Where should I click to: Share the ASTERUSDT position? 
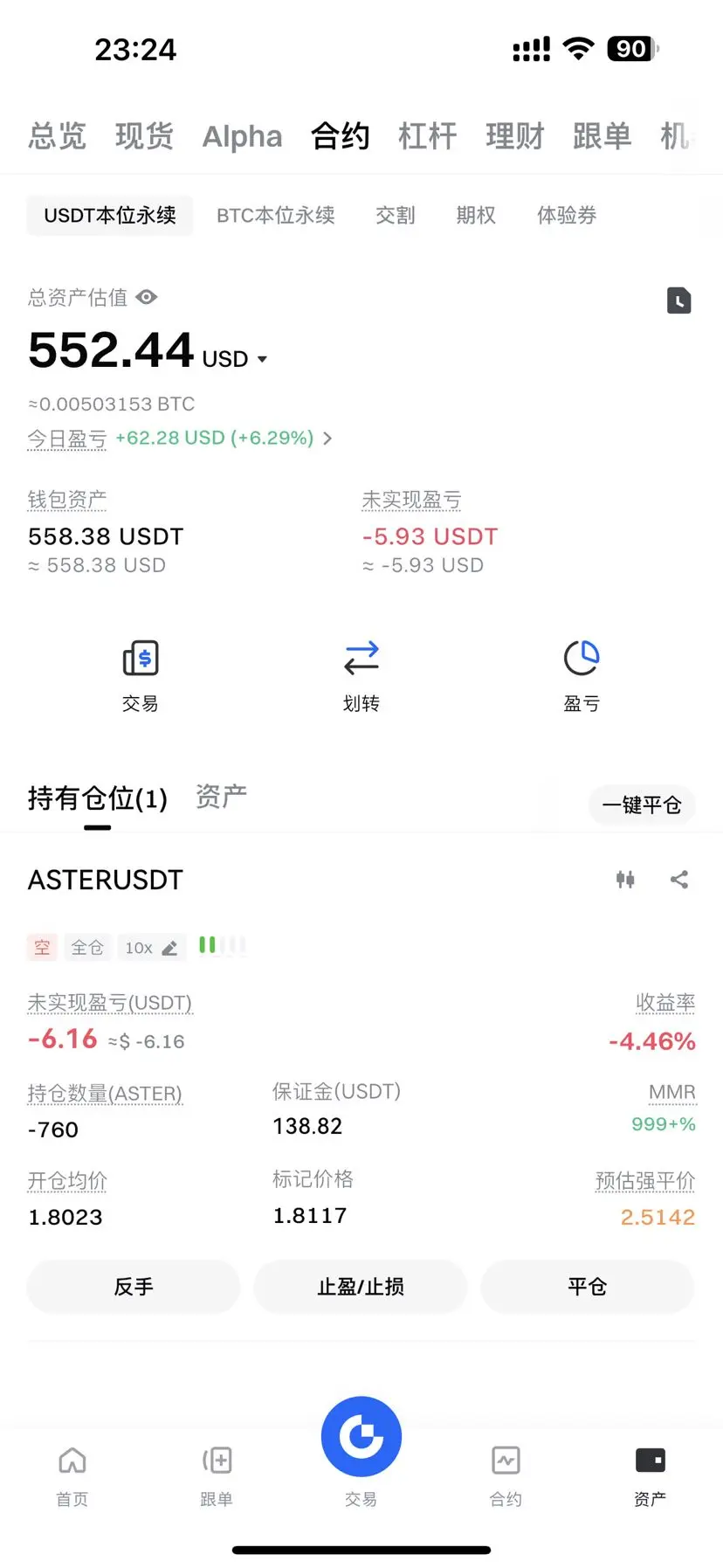click(679, 880)
